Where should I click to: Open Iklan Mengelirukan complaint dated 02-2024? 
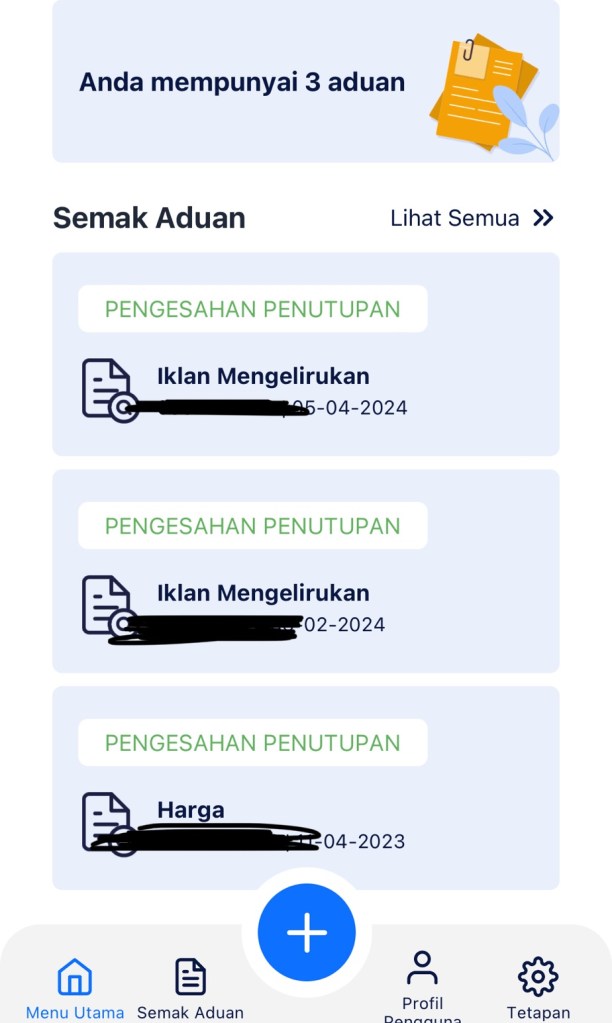pyautogui.click(x=305, y=571)
